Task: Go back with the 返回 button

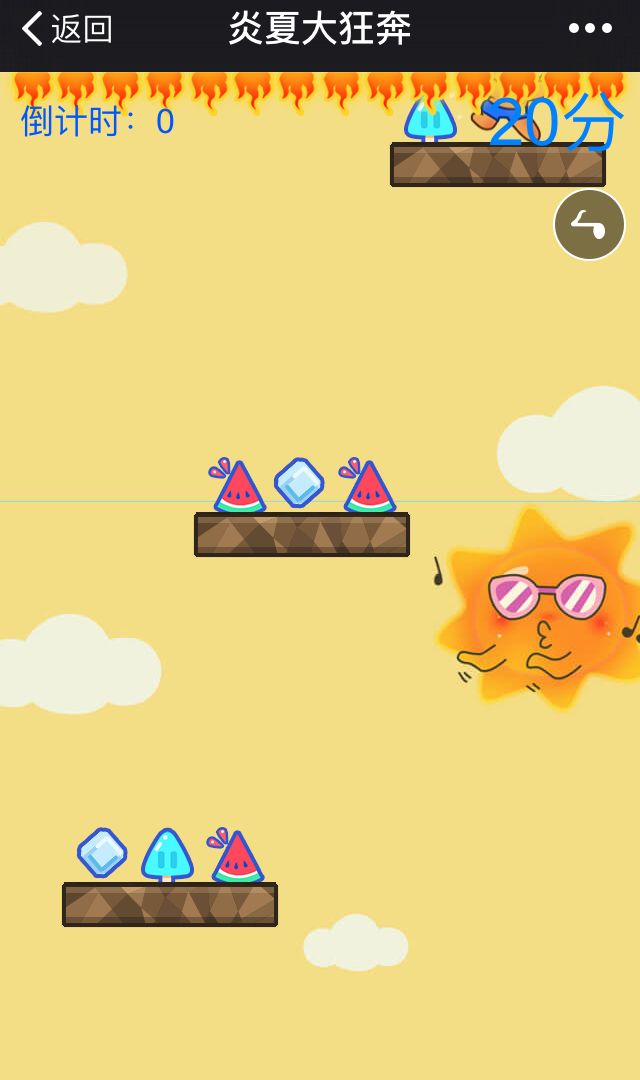Action: coord(66,29)
